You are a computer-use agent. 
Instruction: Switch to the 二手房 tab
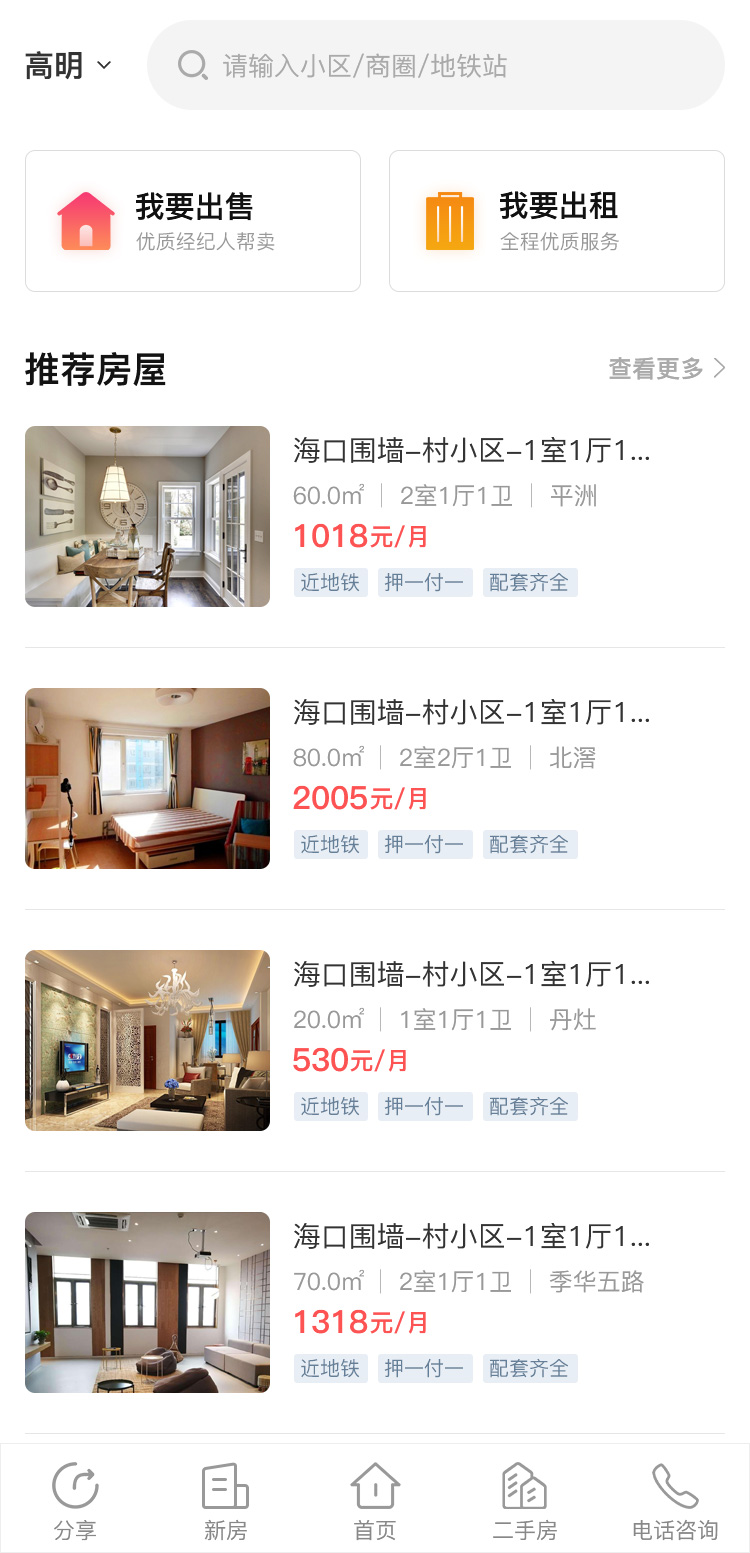525,1499
